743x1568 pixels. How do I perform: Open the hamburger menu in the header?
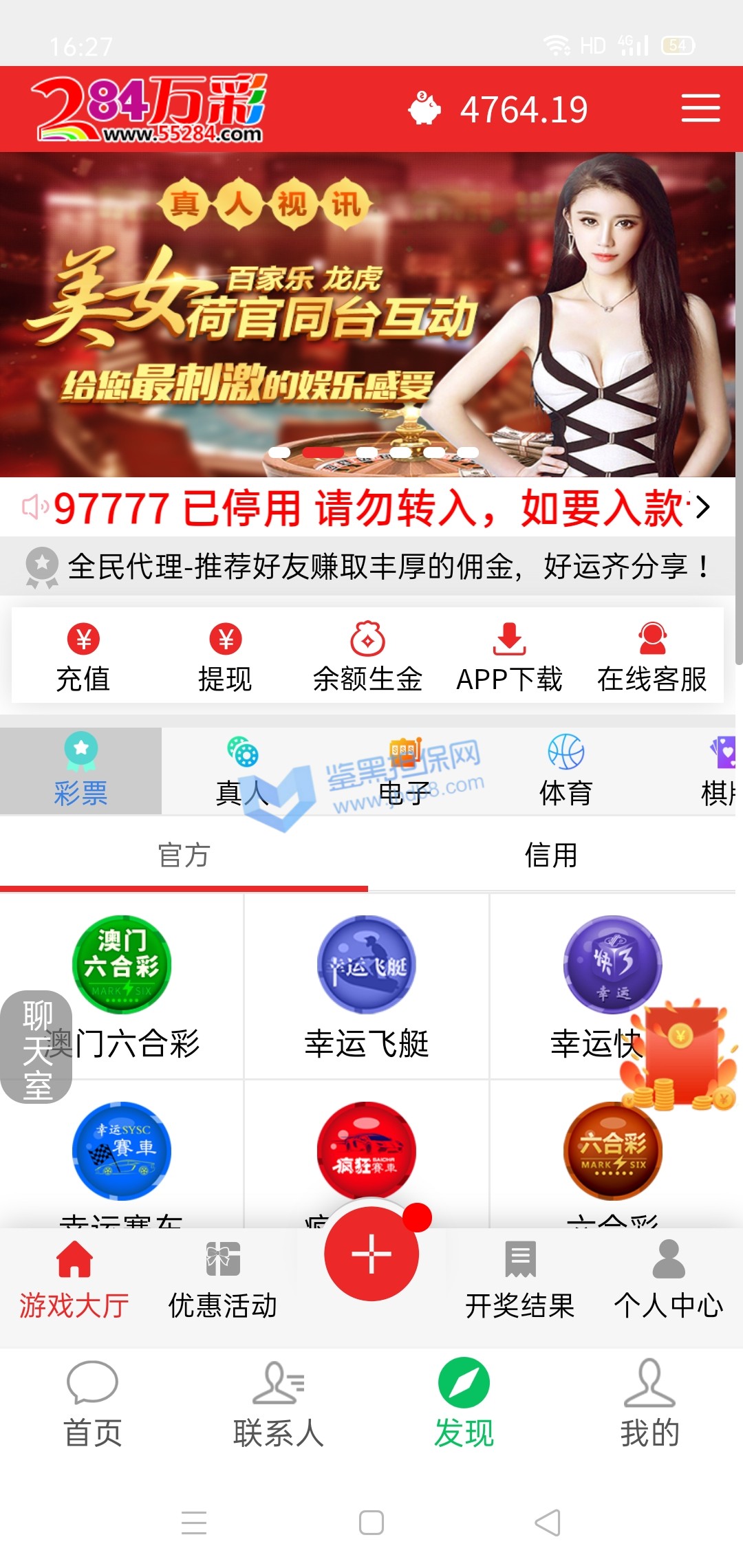(x=700, y=109)
